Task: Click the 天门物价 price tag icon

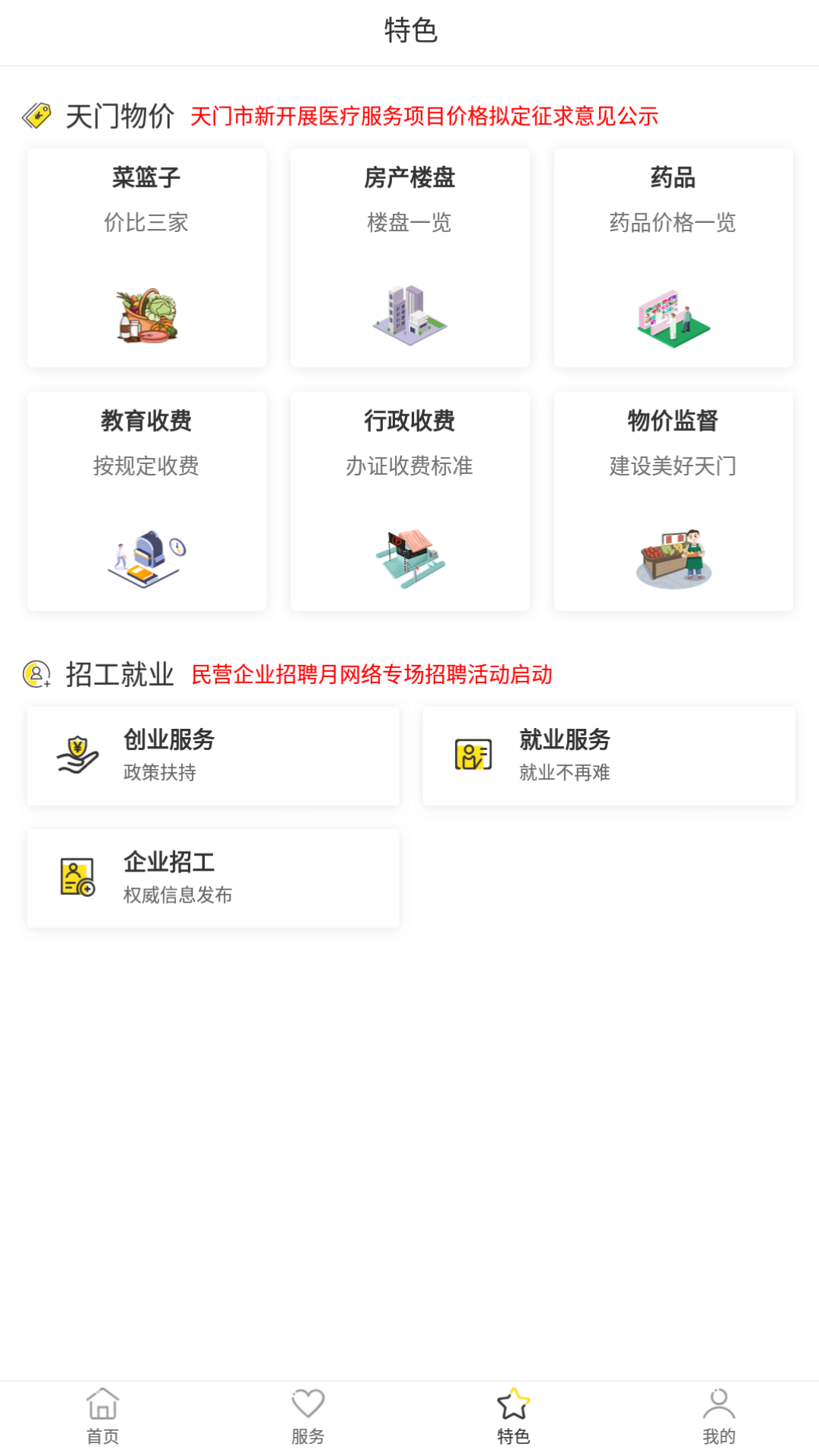Action: pyautogui.click(x=37, y=115)
